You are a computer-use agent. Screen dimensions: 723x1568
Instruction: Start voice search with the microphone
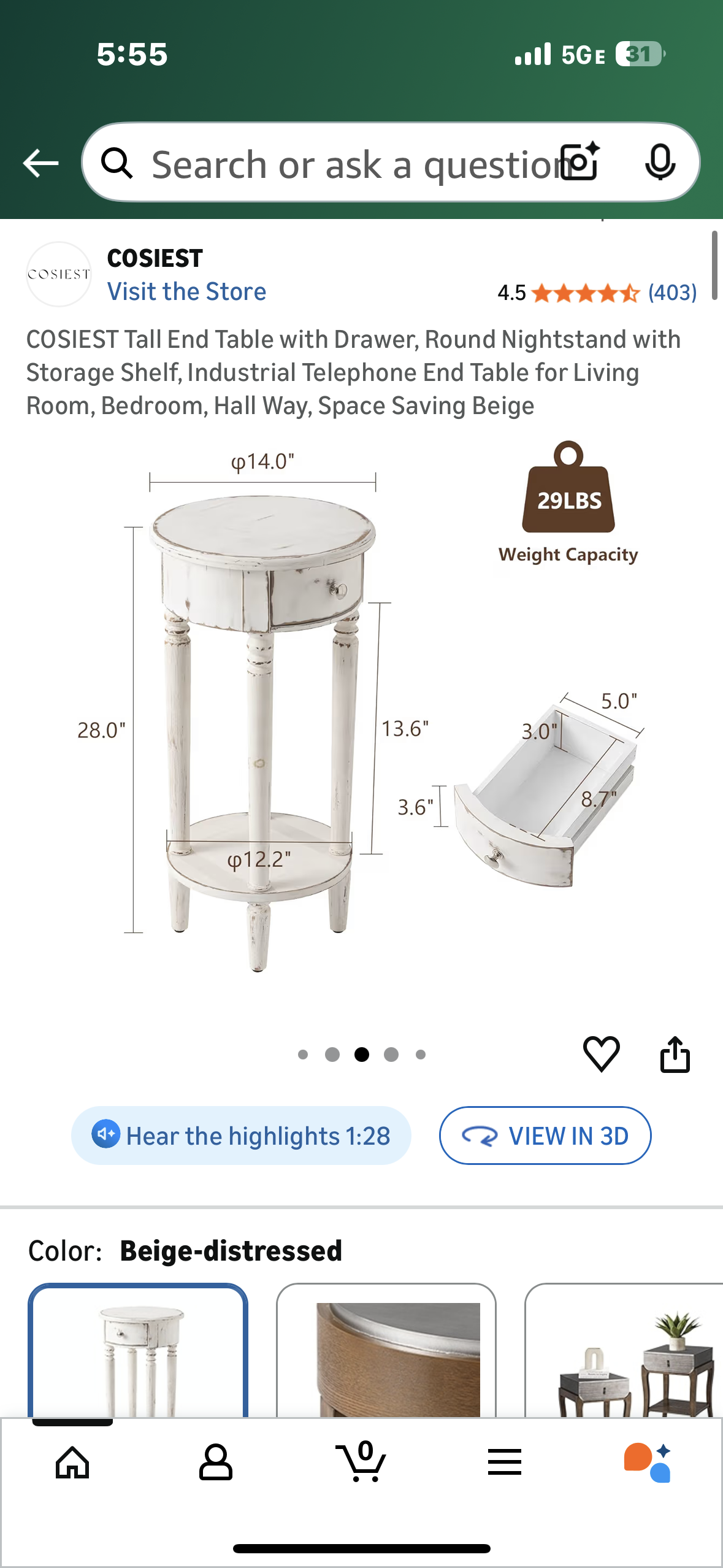coord(660,163)
